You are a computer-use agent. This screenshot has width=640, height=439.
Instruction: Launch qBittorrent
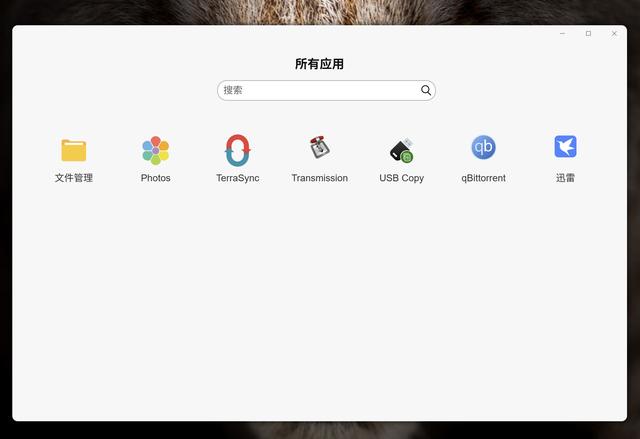483,148
